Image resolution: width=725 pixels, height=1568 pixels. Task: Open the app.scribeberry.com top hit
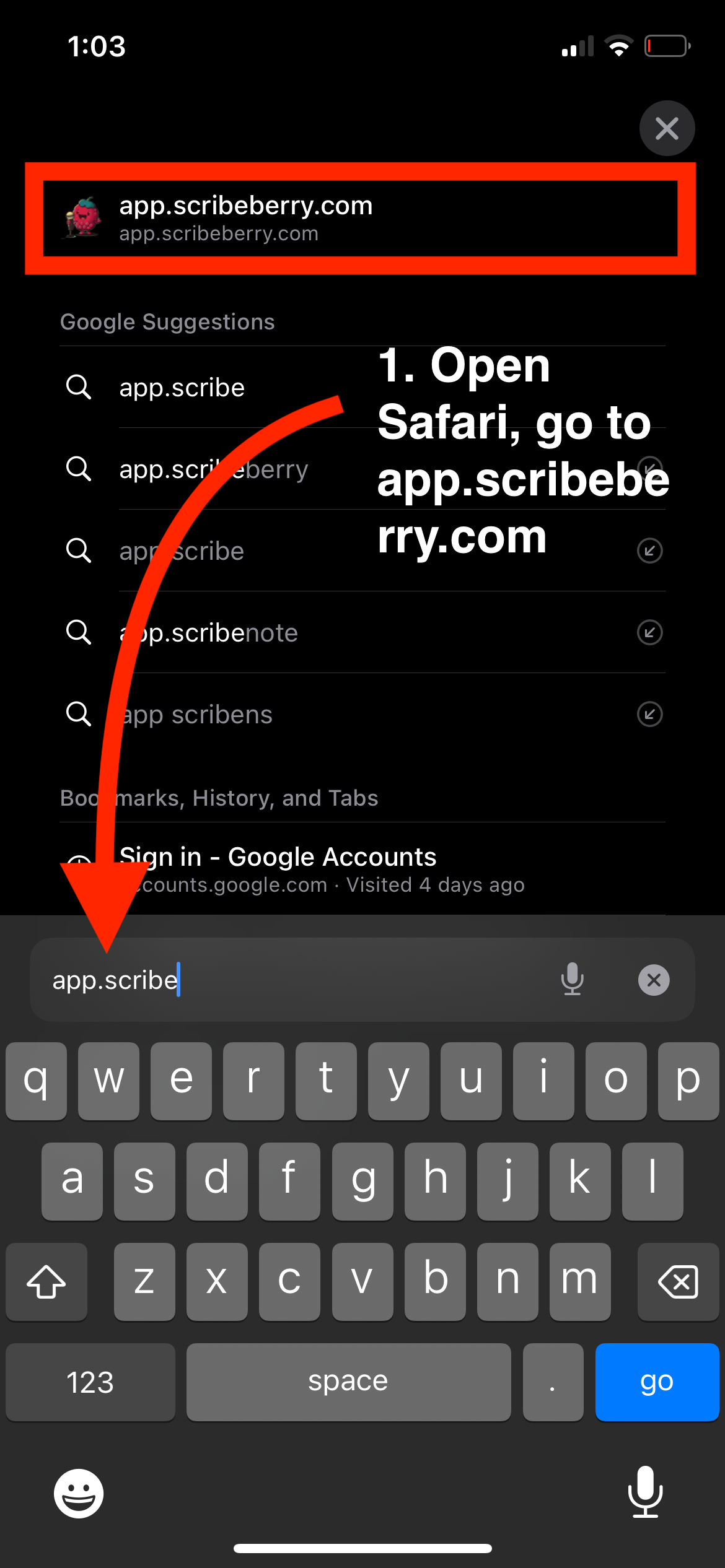tap(359, 218)
